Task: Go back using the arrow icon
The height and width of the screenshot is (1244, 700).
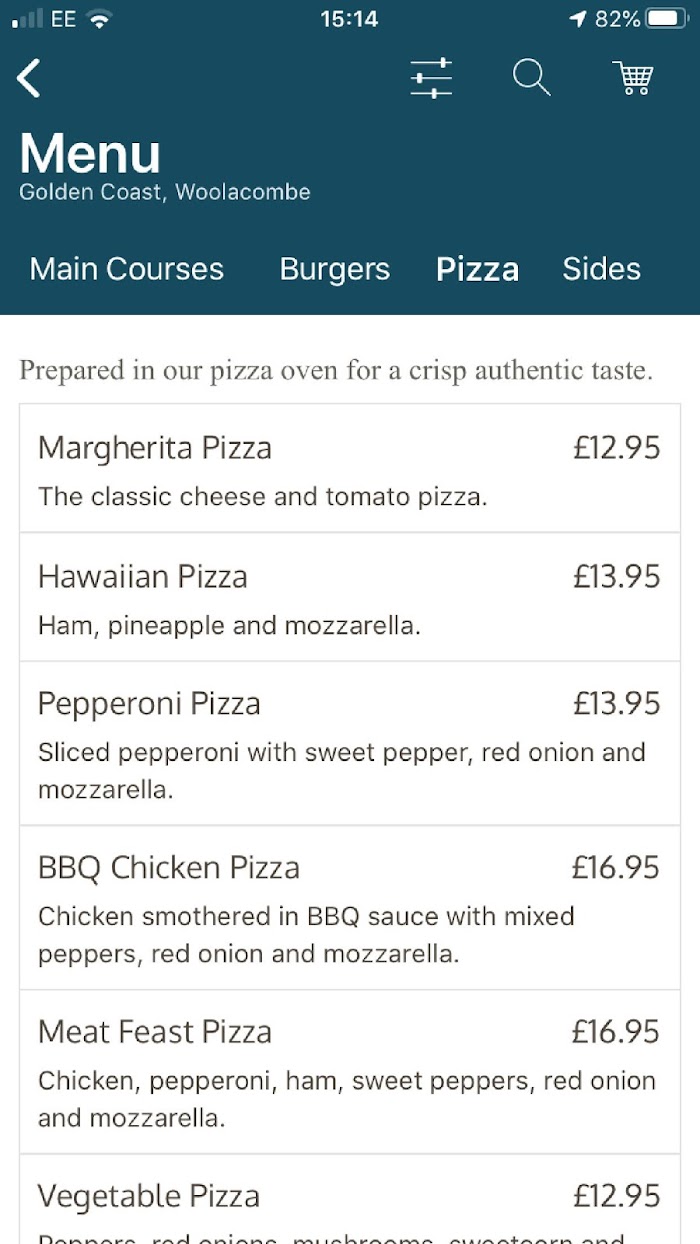Action: tap(30, 78)
